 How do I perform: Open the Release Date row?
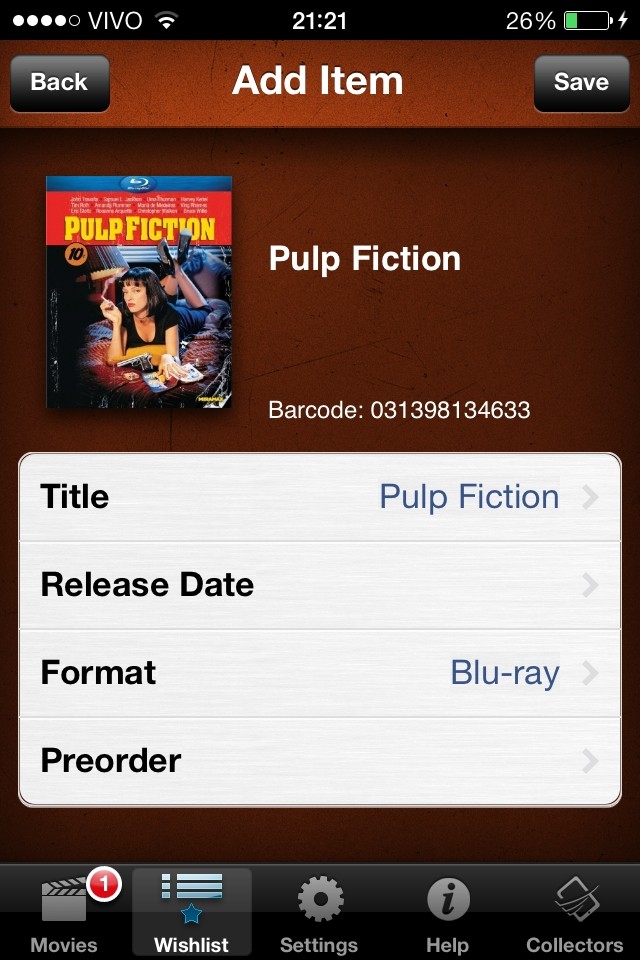pyautogui.click(x=320, y=585)
